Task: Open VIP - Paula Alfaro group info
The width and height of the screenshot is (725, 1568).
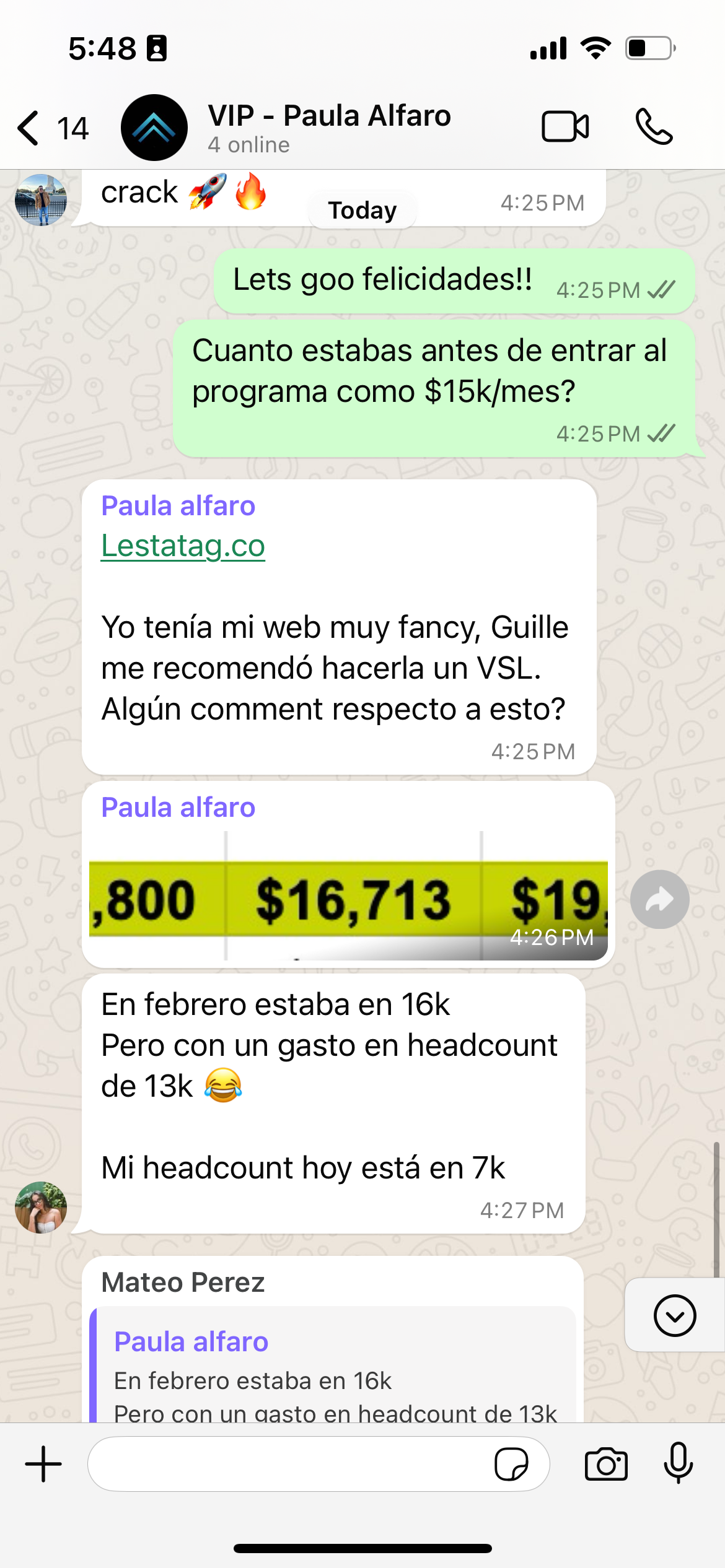Action: click(x=328, y=127)
